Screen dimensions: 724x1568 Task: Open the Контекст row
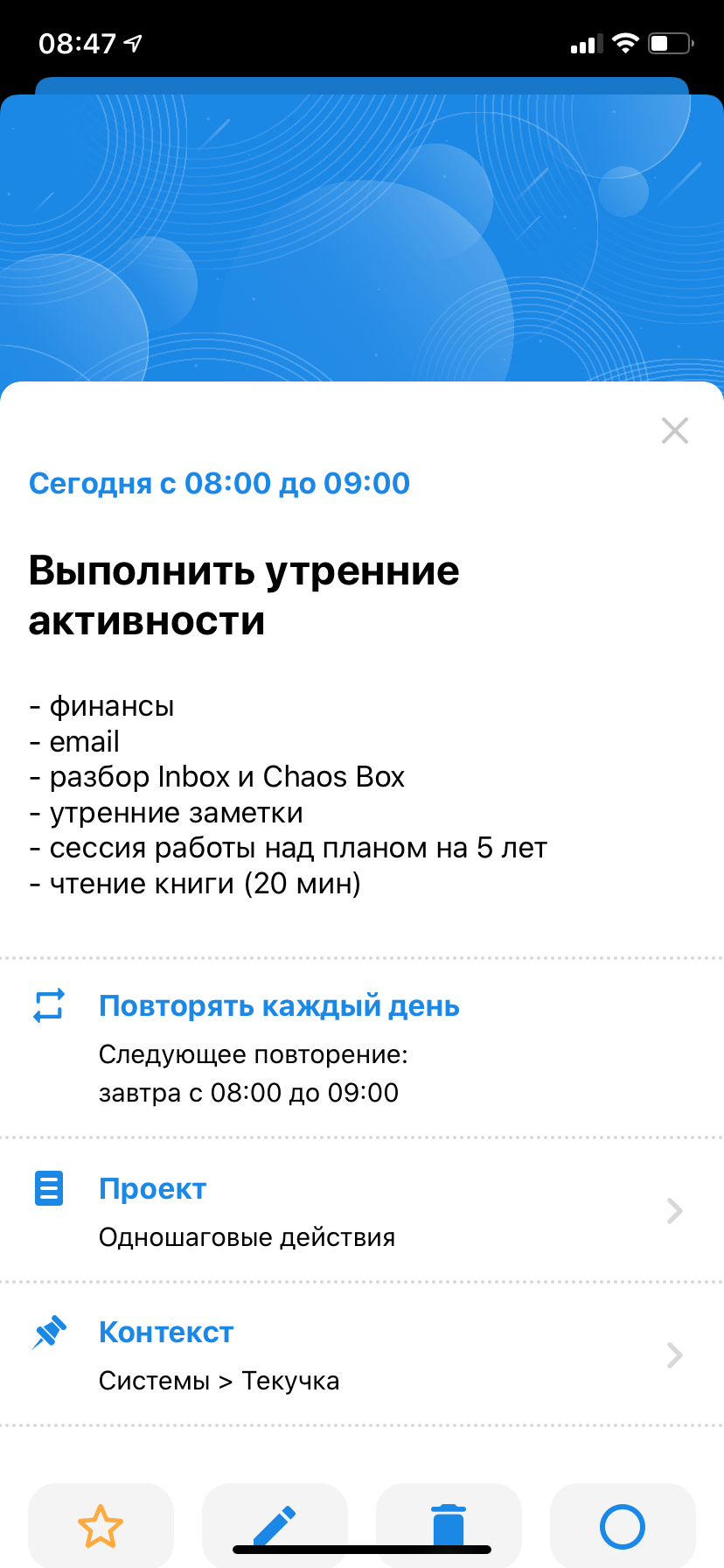click(362, 1354)
